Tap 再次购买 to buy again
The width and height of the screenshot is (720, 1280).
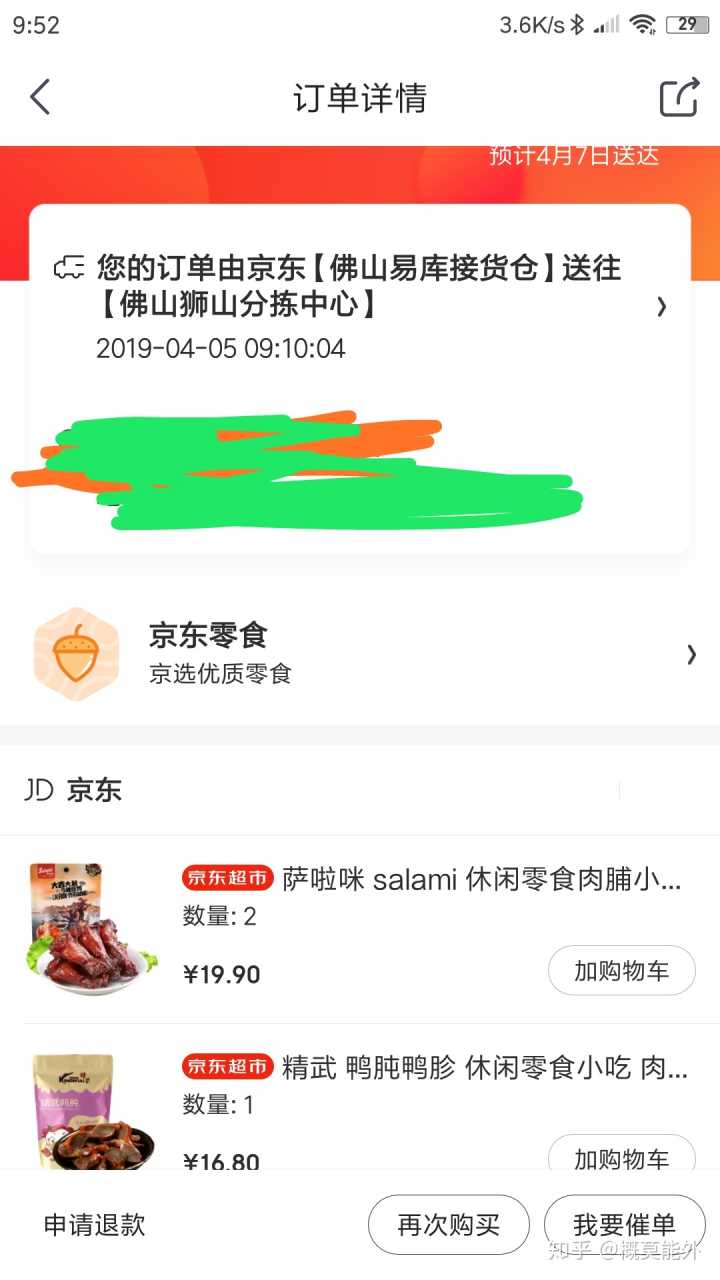[449, 1225]
